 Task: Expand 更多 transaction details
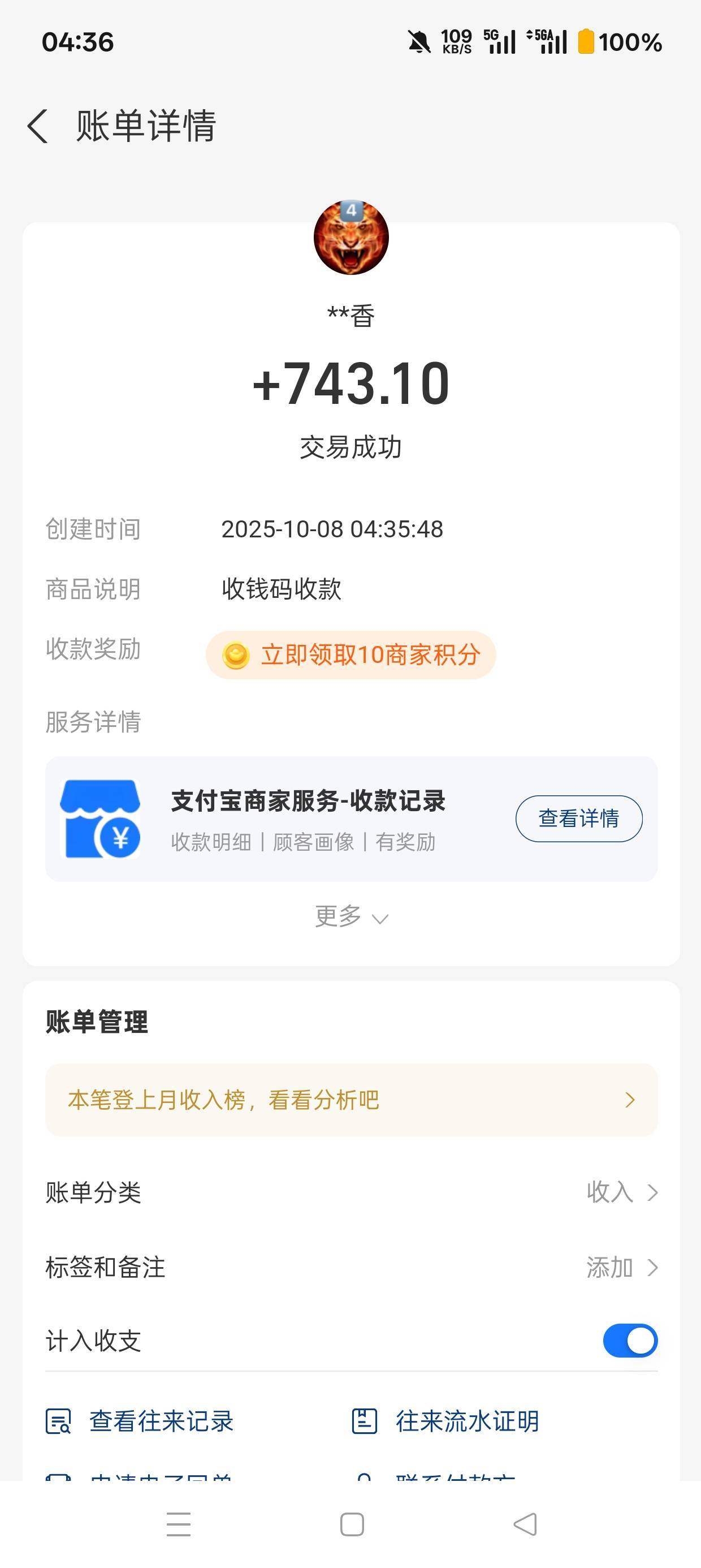click(x=351, y=916)
